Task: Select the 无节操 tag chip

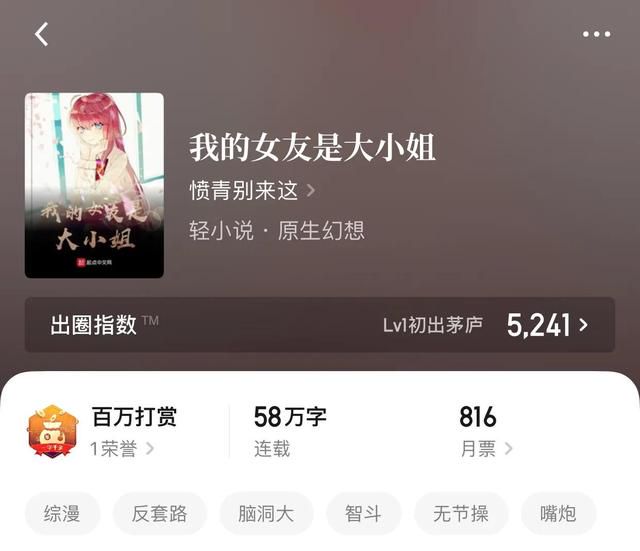Action: pos(461,514)
